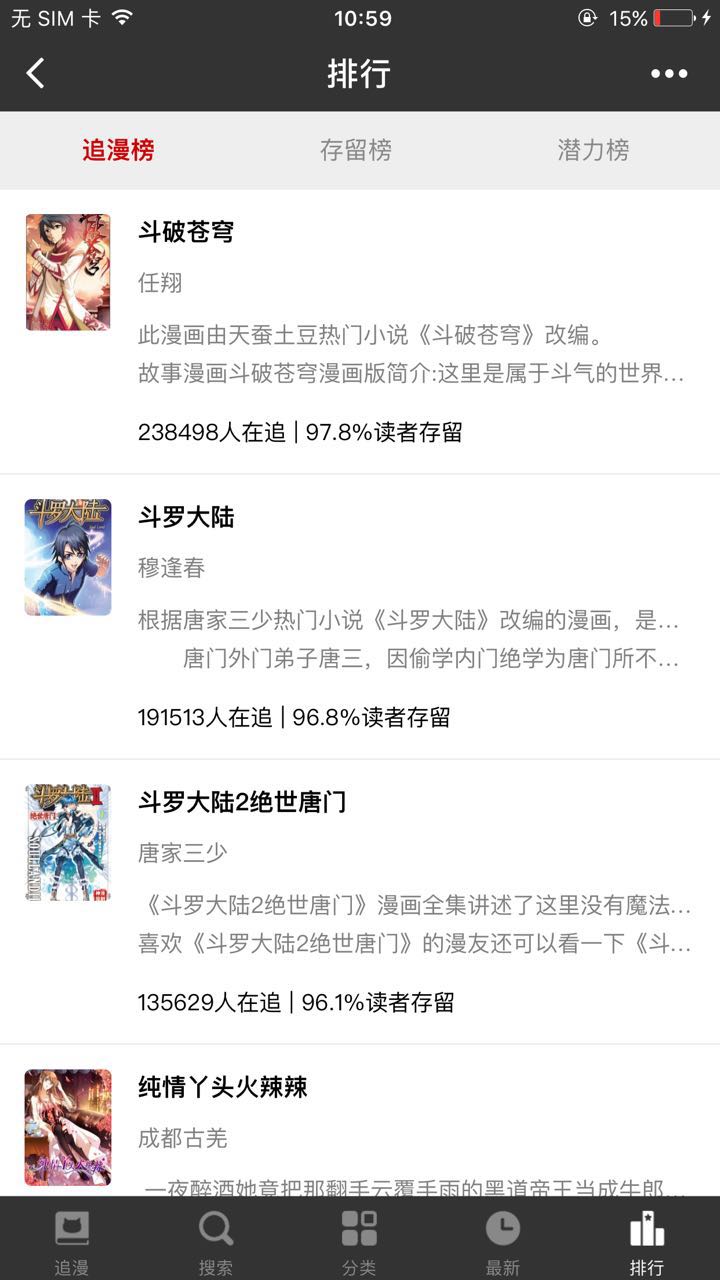720x1280 pixels.
Task: Switch to the 分类 categories tab
Action: (x=359, y=1240)
